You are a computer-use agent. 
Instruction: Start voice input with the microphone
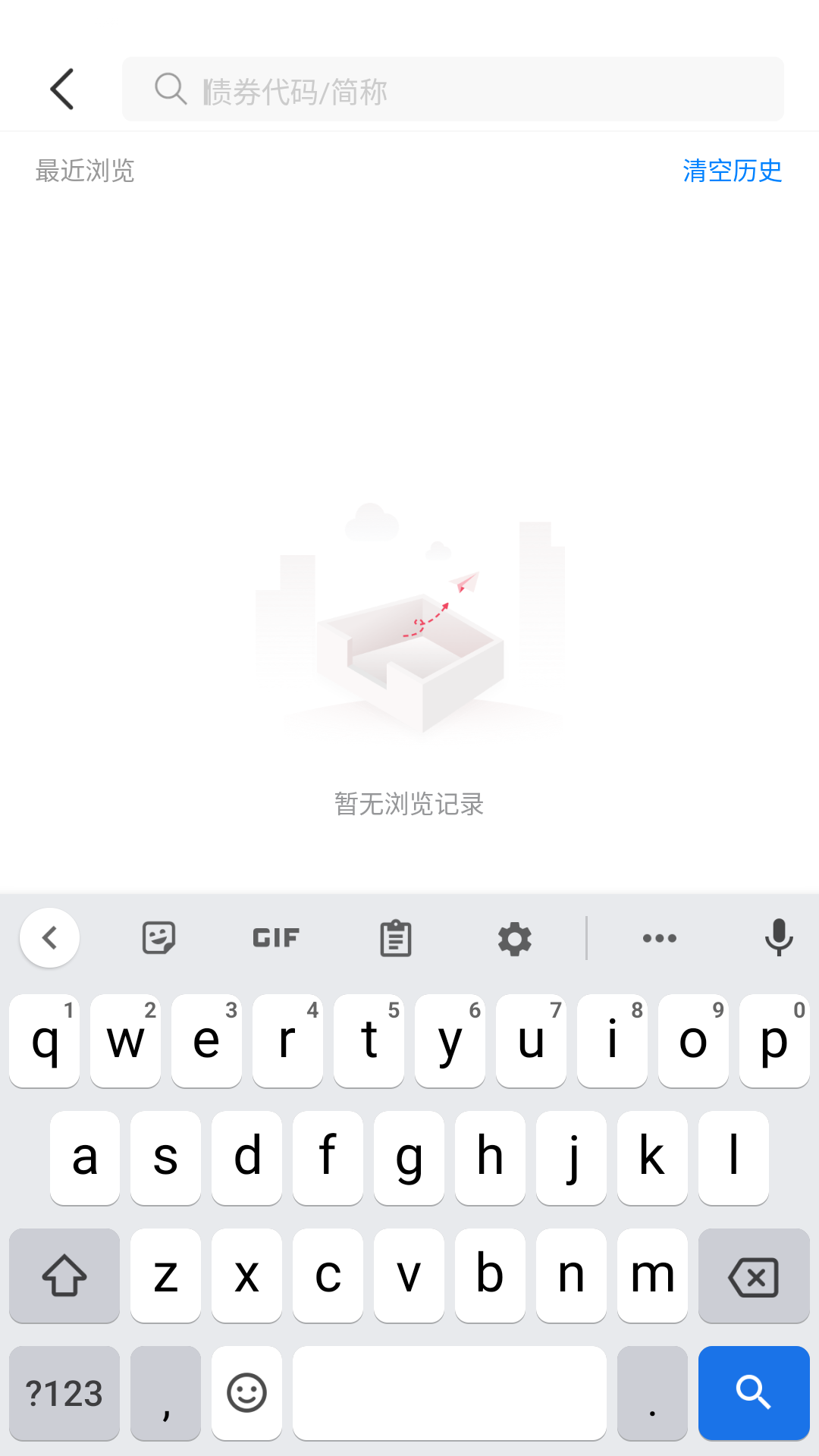pyautogui.click(x=779, y=938)
